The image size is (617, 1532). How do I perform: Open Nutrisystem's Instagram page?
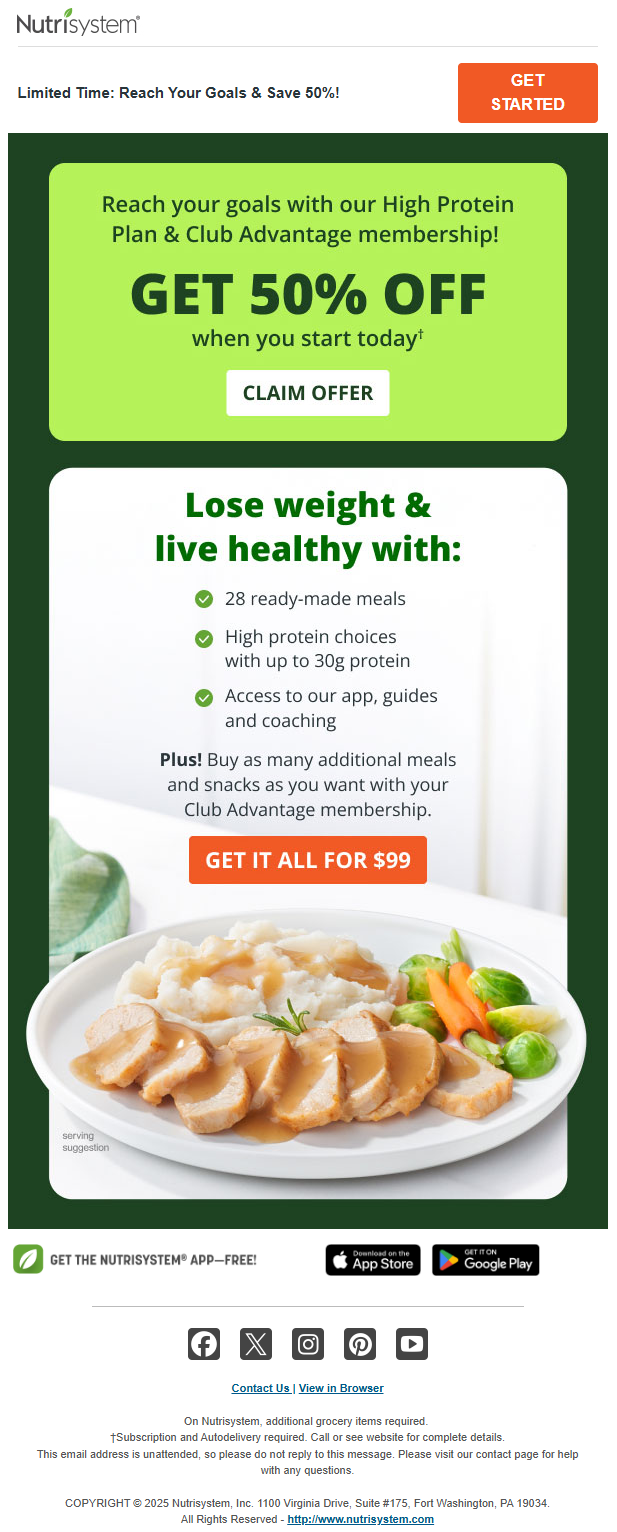[x=308, y=1344]
